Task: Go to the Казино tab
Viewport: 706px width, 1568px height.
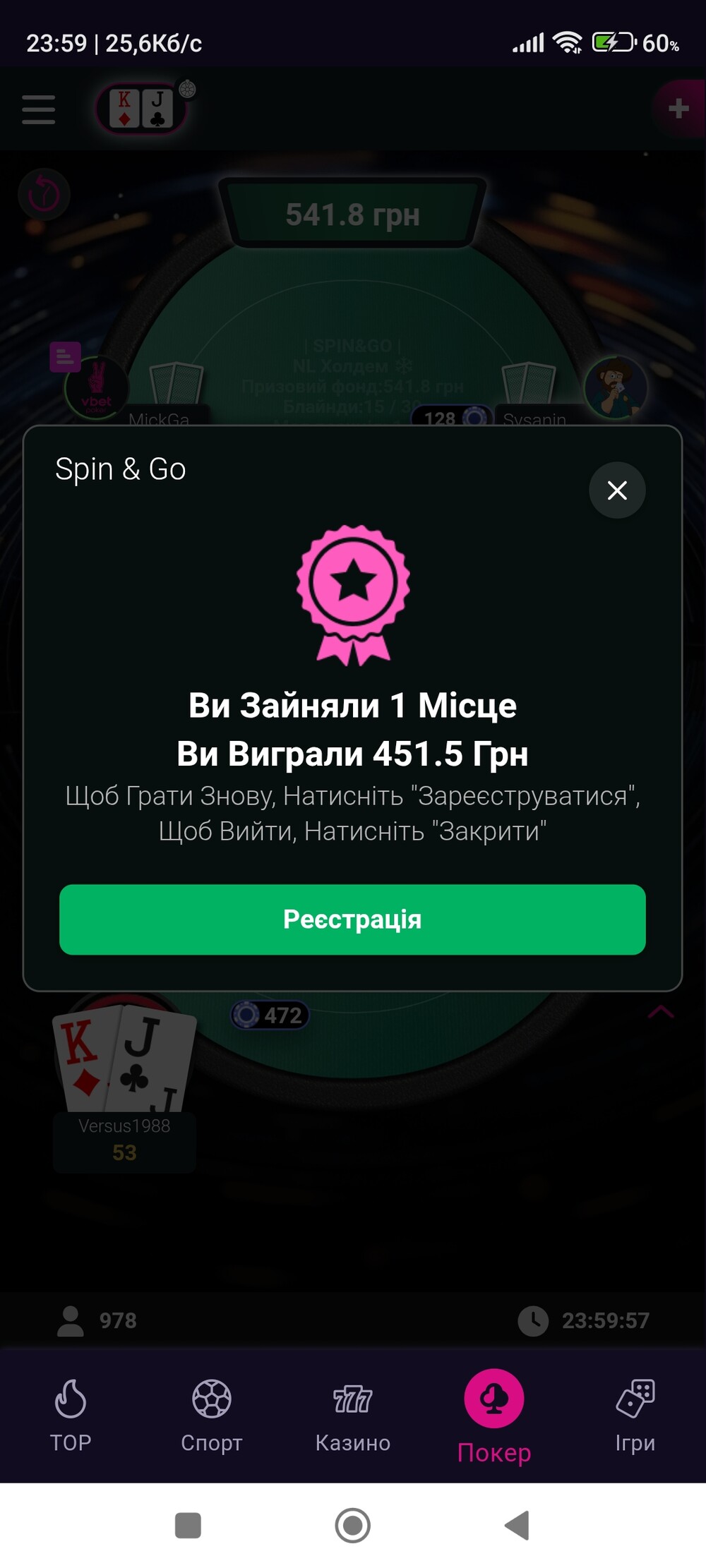Action: pos(353,1415)
